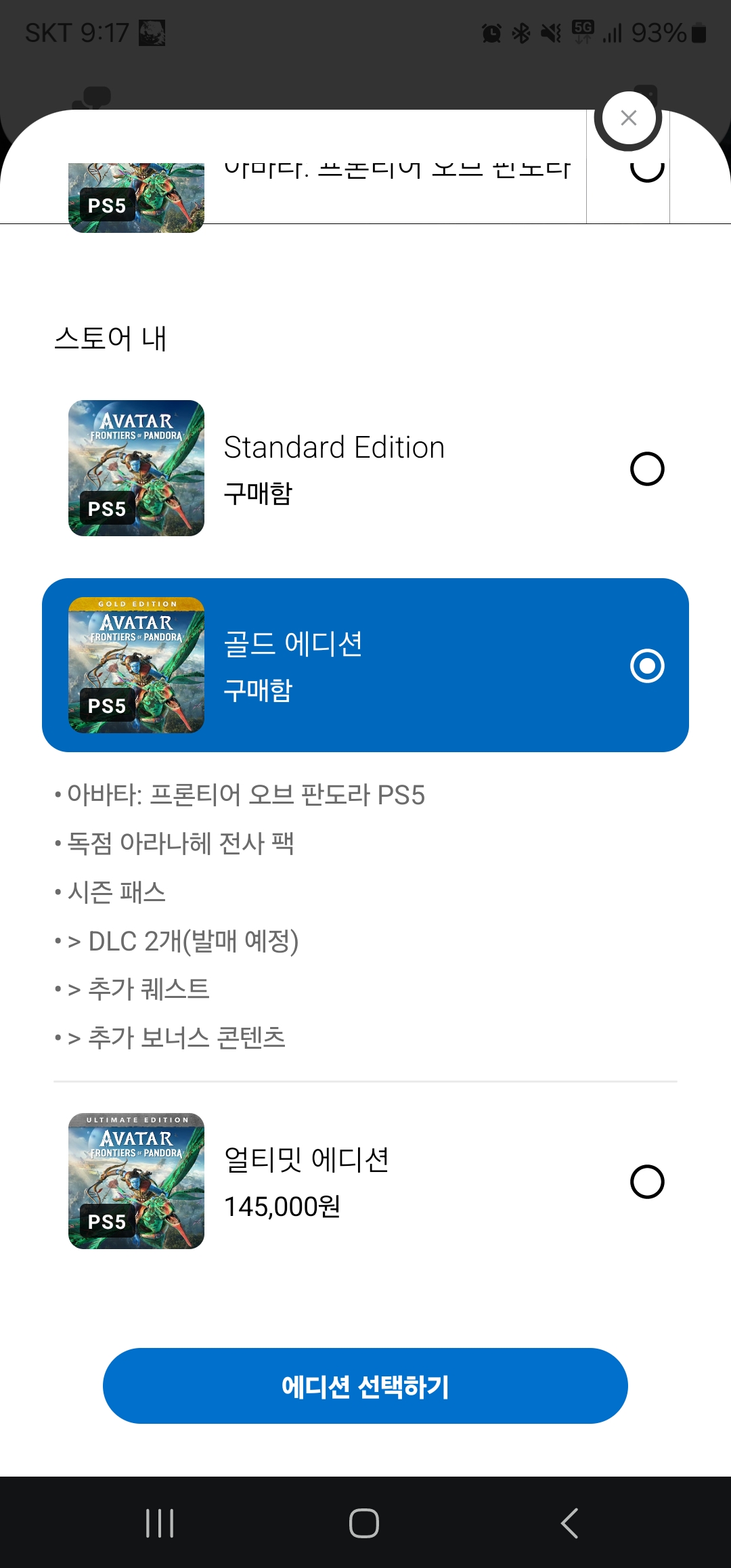Image resolution: width=731 pixels, height=1568 pixels.
Task: Close the edition selection dialog
Action: click(x=628, y=118)
